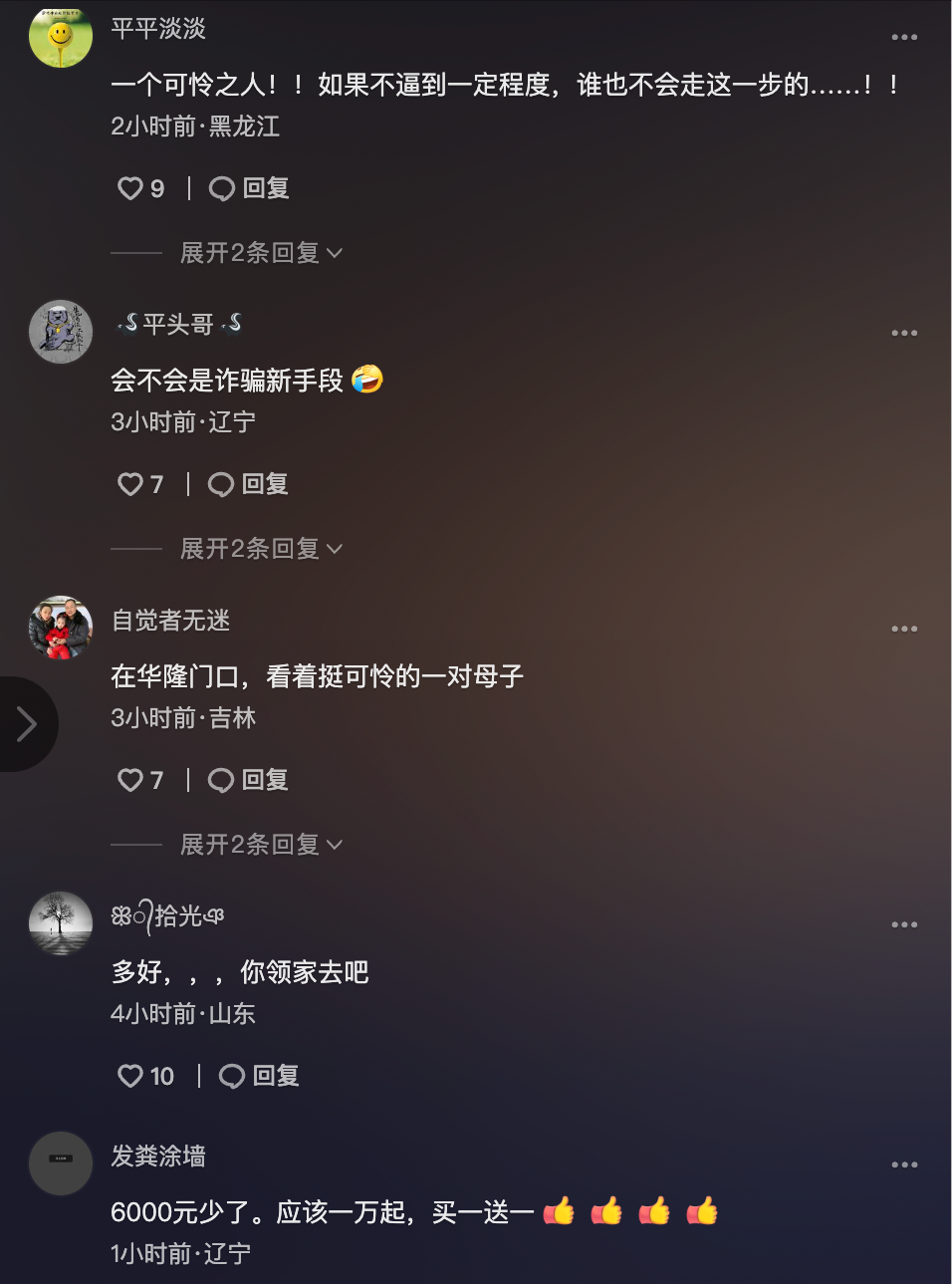Expand 2 replies under 平平淡淡's comment

tap(261, 253)
